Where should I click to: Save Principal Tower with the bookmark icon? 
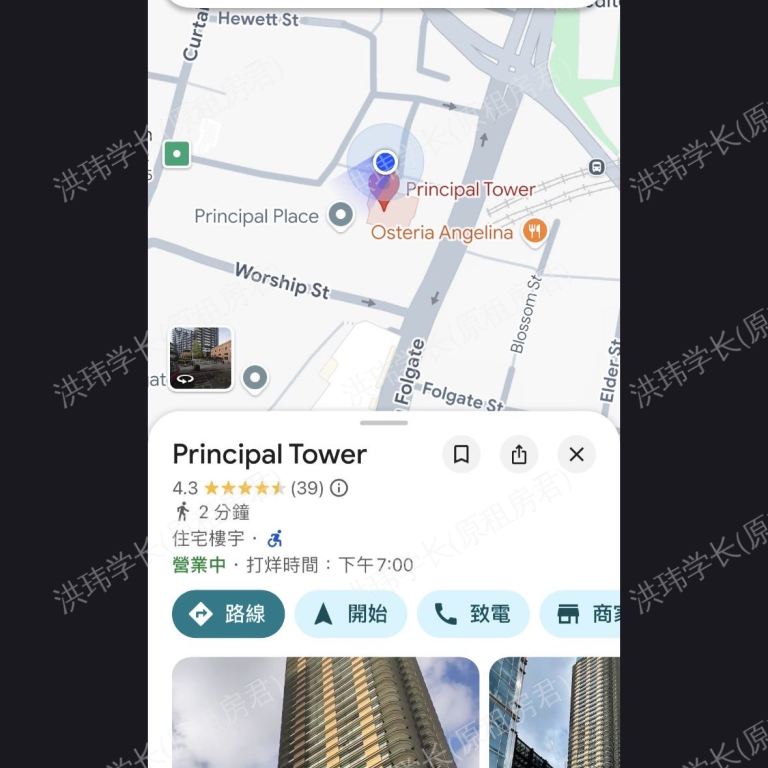[x=461, y=455]
